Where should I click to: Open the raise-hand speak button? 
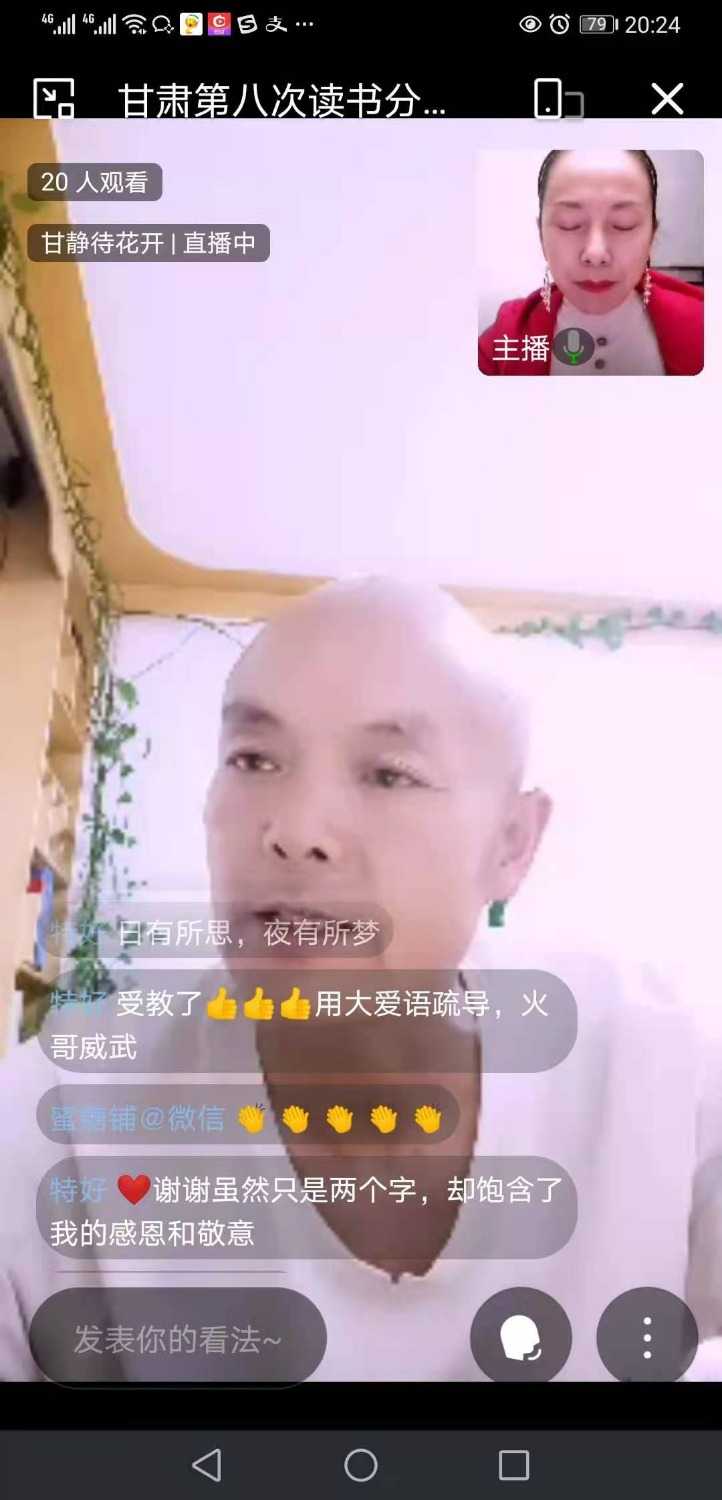(x=521, y=1337)
